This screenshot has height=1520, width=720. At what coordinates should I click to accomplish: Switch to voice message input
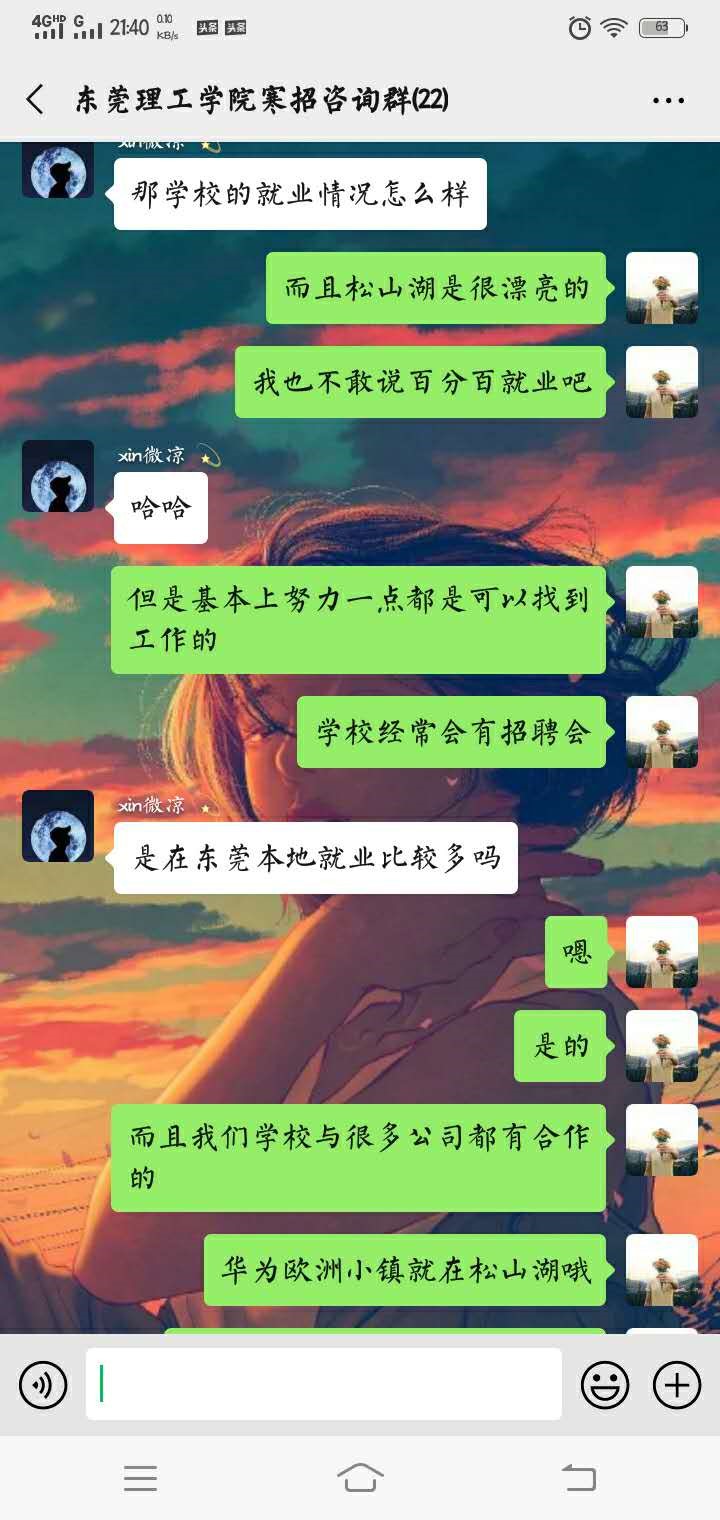(x=43, y=1385)
